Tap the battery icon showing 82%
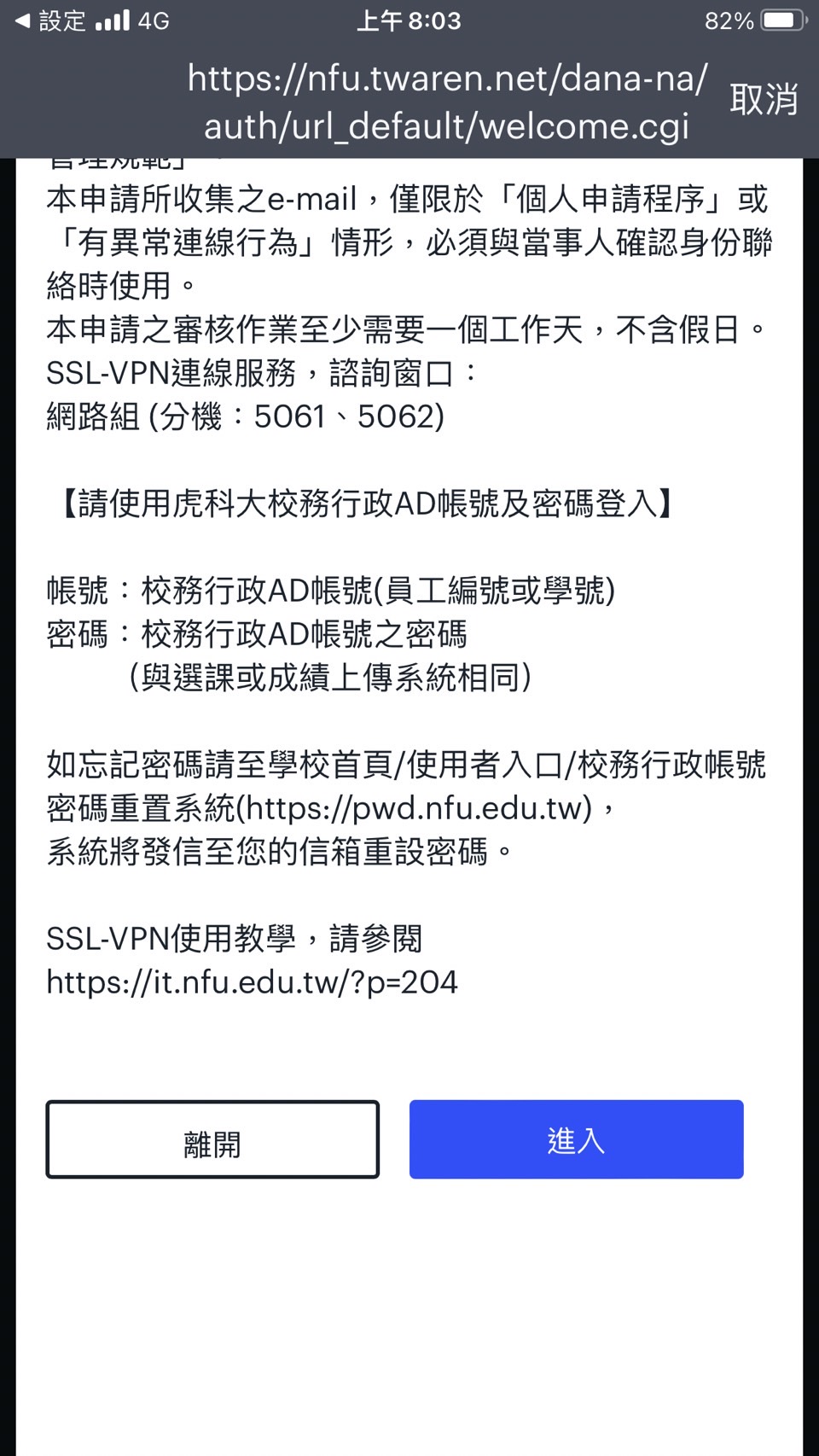Screen dimensions: 819x1456 (x=781, y=21)
